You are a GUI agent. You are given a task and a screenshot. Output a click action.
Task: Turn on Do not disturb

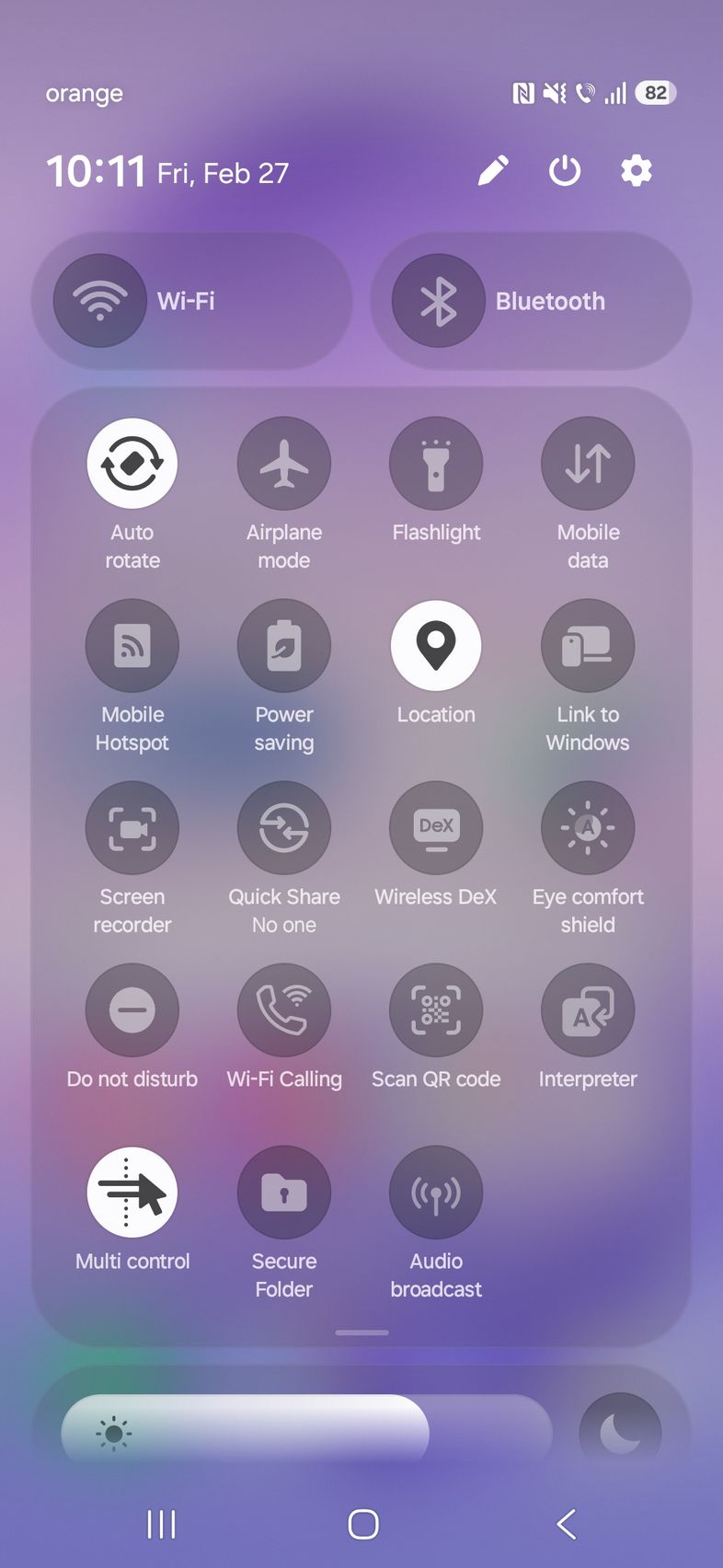(132, 1010)
